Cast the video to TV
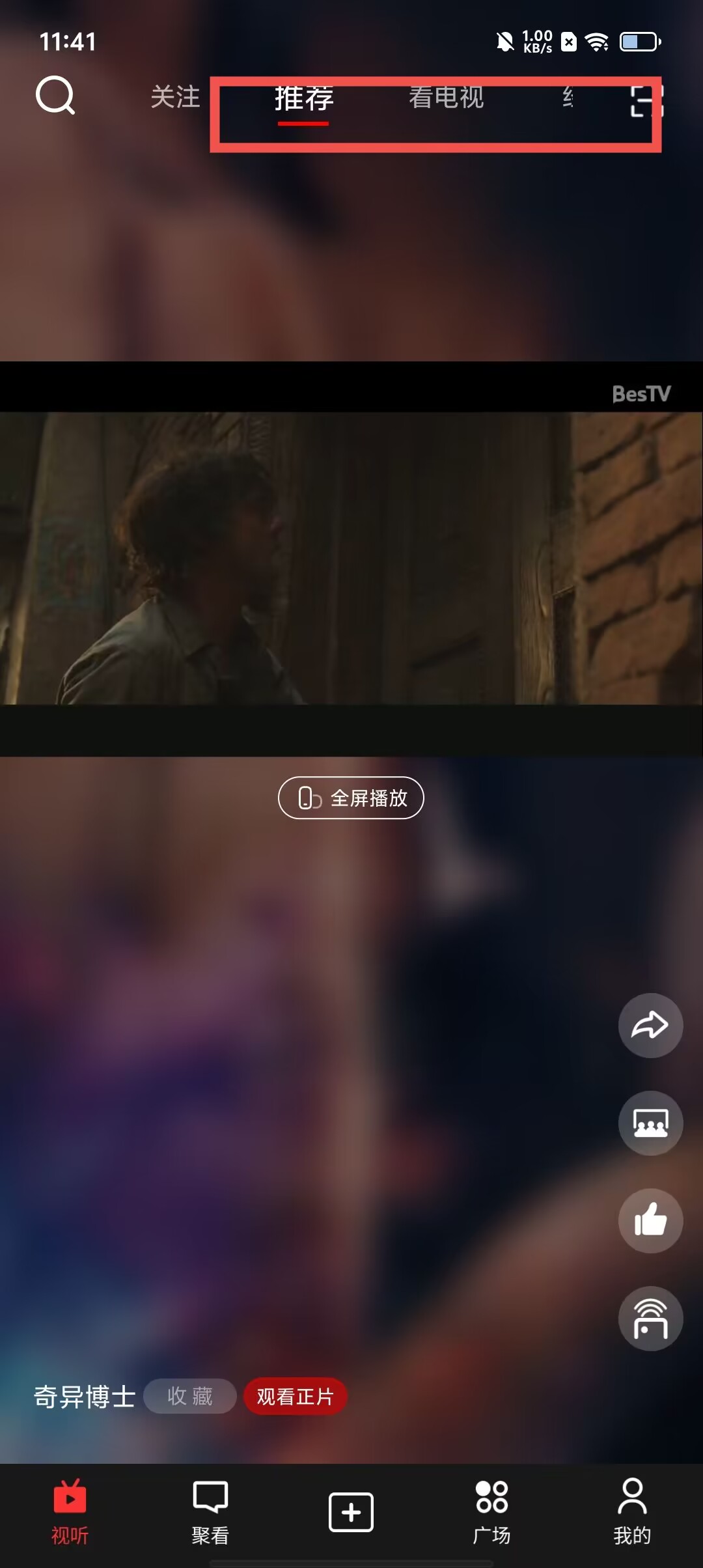The width and height of the screenshot is (703, 1568). [x=650, y=1319]
